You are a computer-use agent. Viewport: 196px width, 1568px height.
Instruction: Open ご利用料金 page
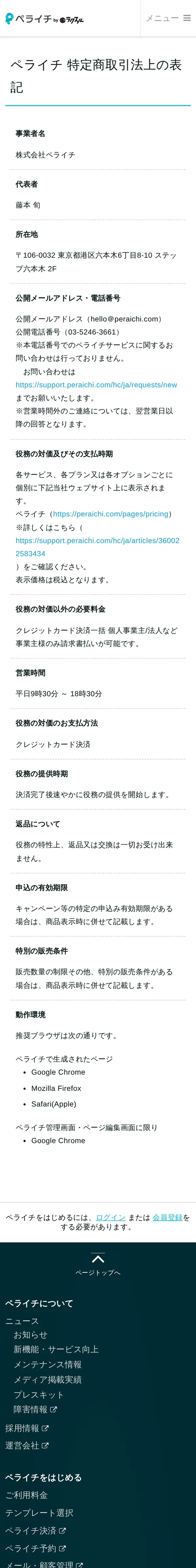[26, 1495]
